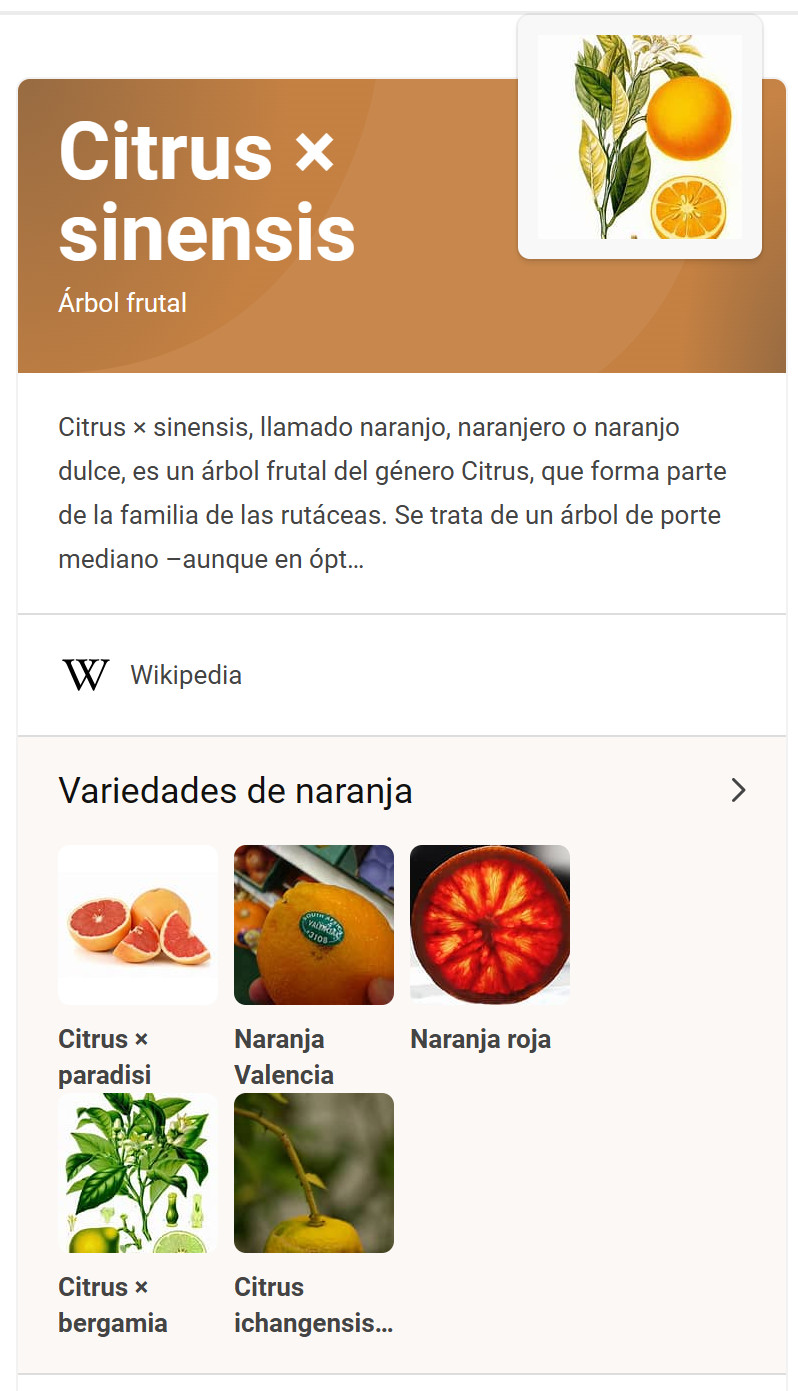Open the Citrus × paradisi tile

point(138,925)
